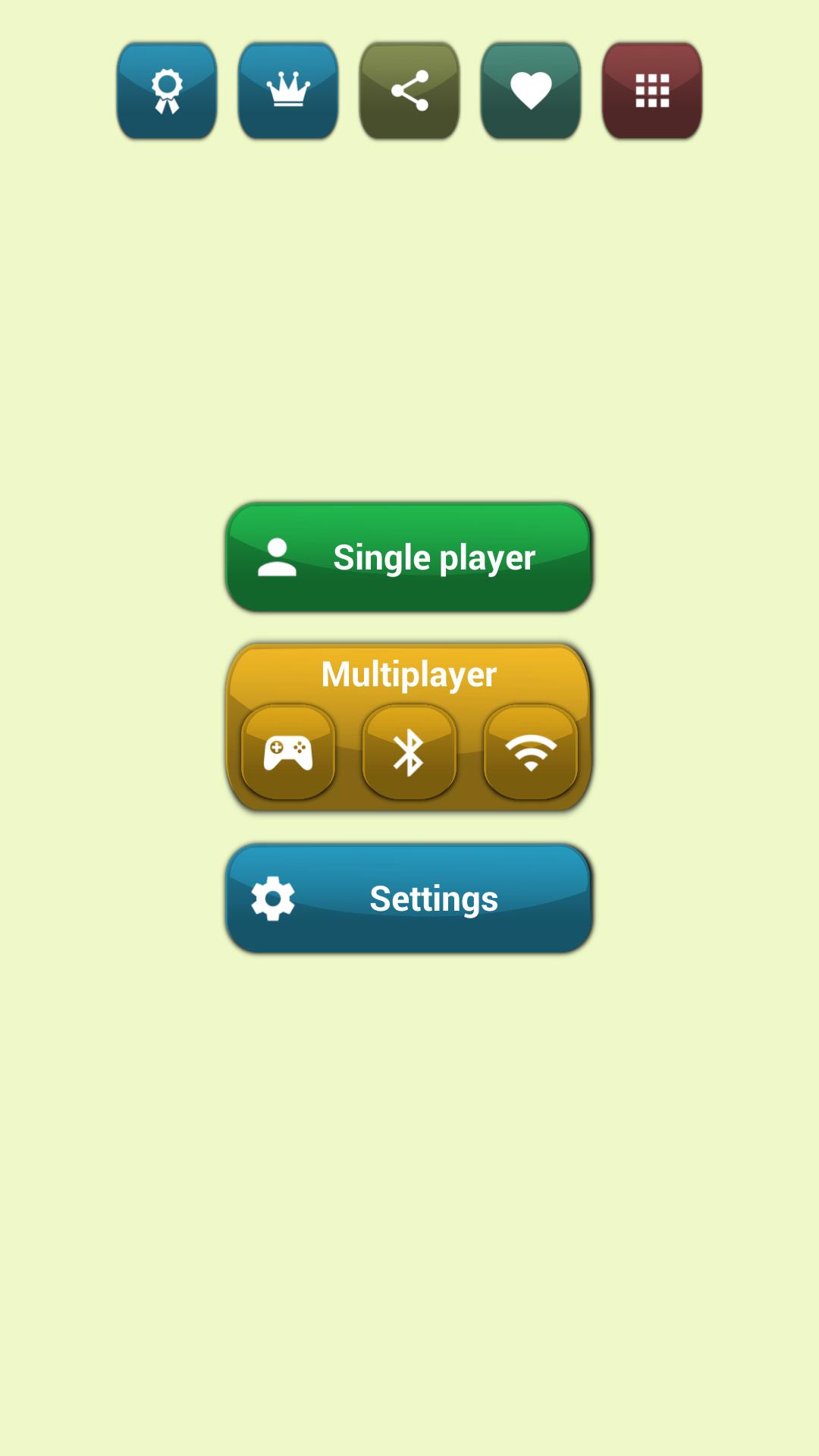Viewport: 819px width, 1456px height.
Task: Open the leaderboard crown icon
Action: click(x=288, y=91)
